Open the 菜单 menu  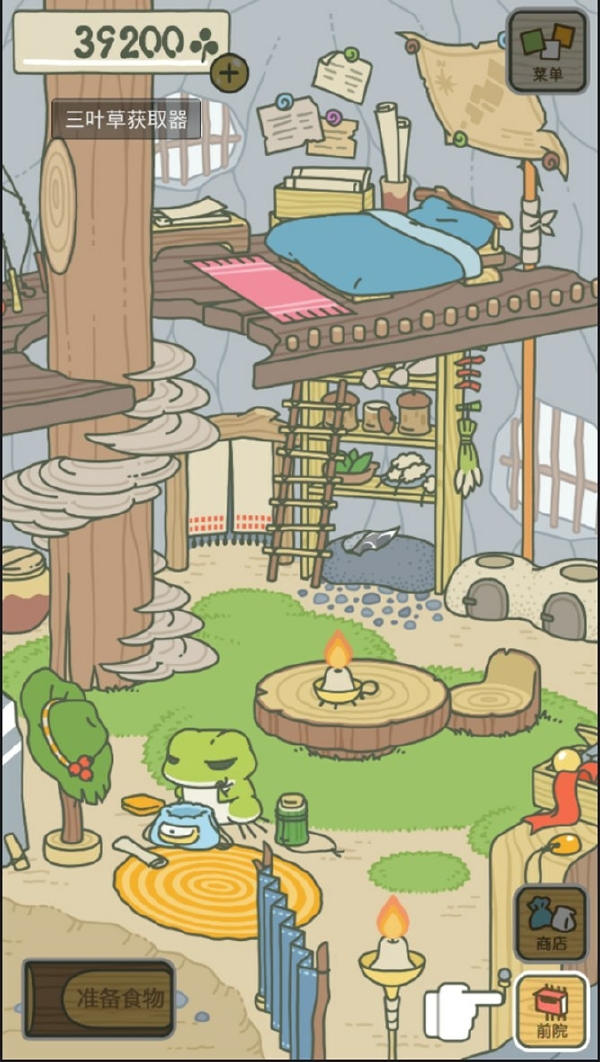pyautogui.click(x=546, y=51)
